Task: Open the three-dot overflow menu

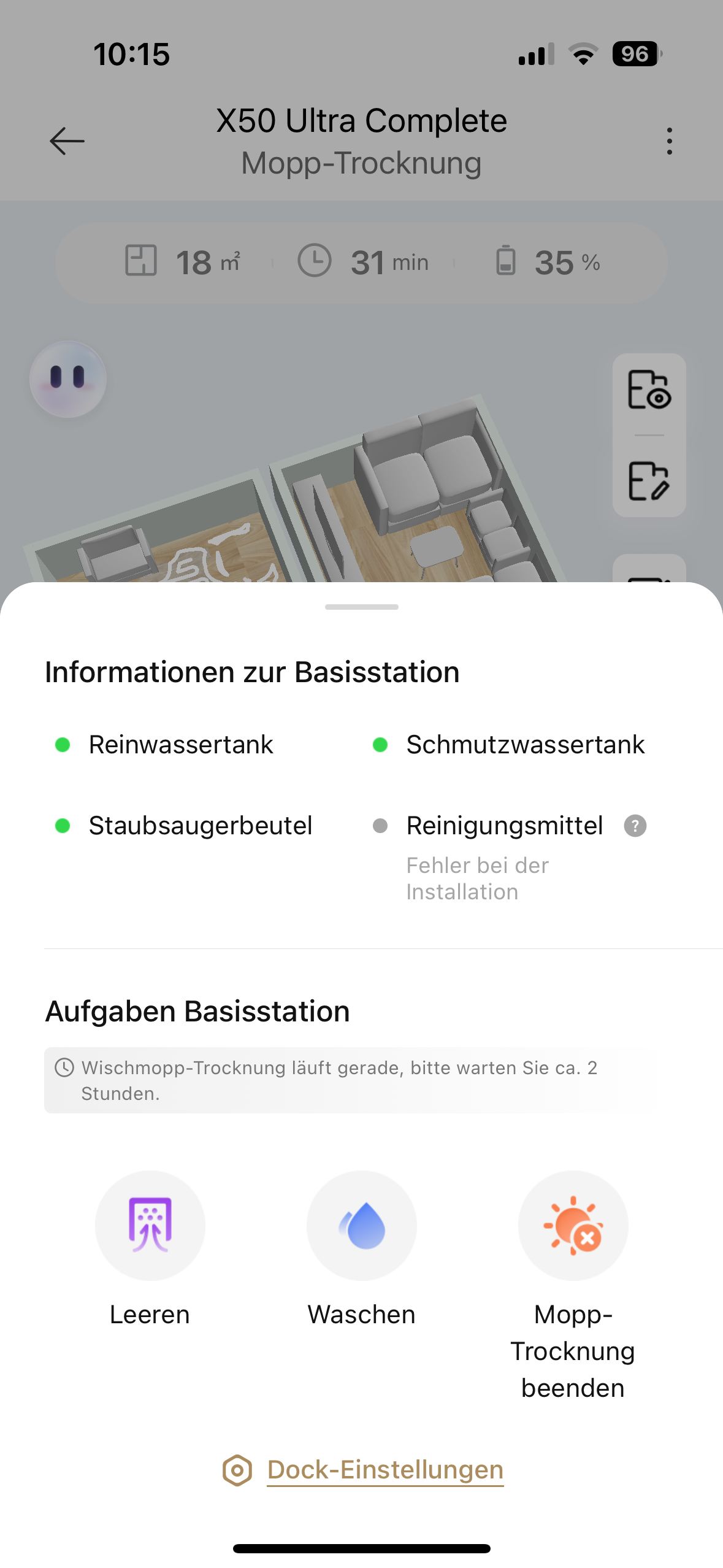Action: (x=669, y=141)
